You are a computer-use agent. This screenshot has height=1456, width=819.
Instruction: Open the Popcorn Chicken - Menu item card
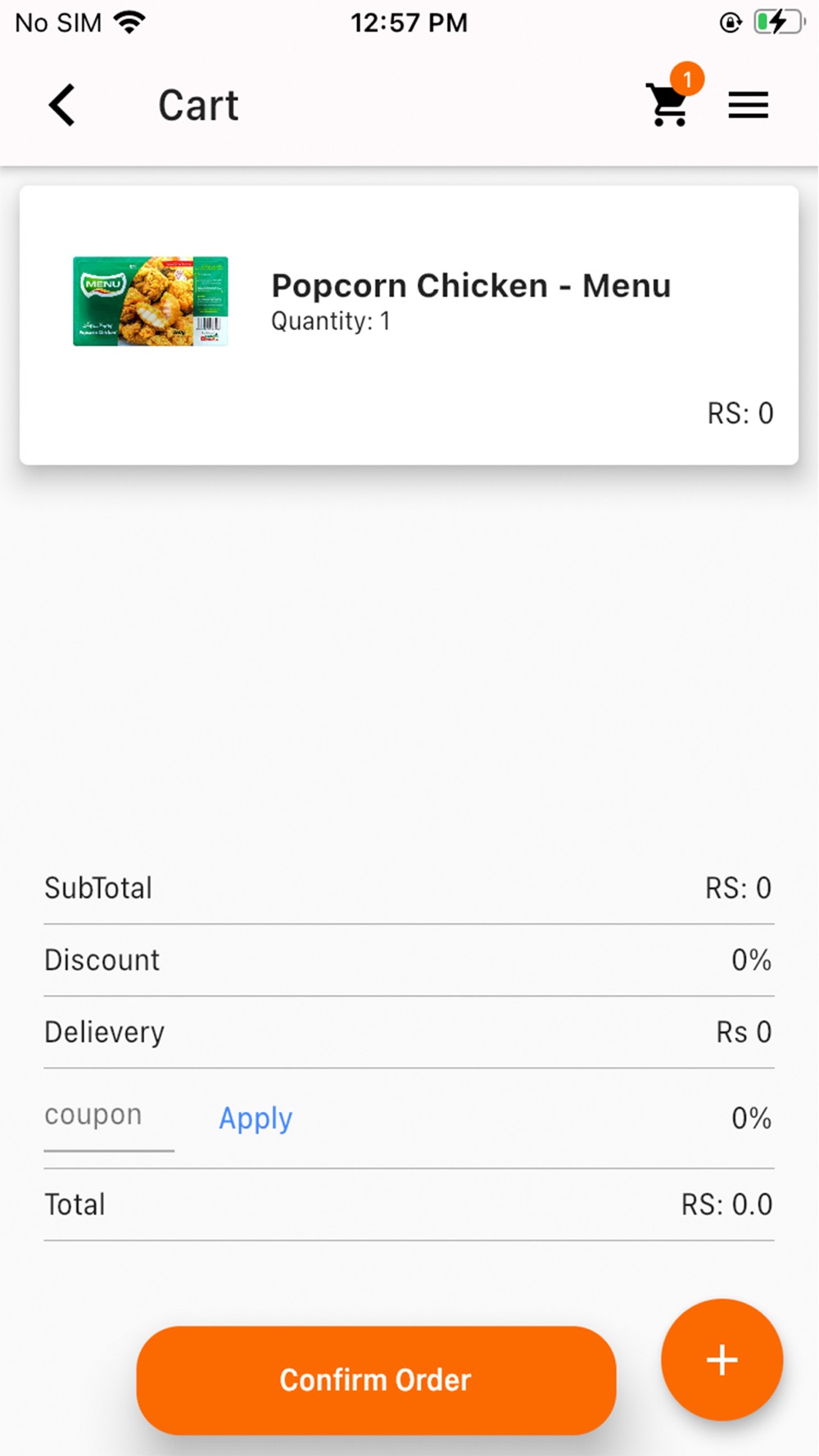[409, 325]
